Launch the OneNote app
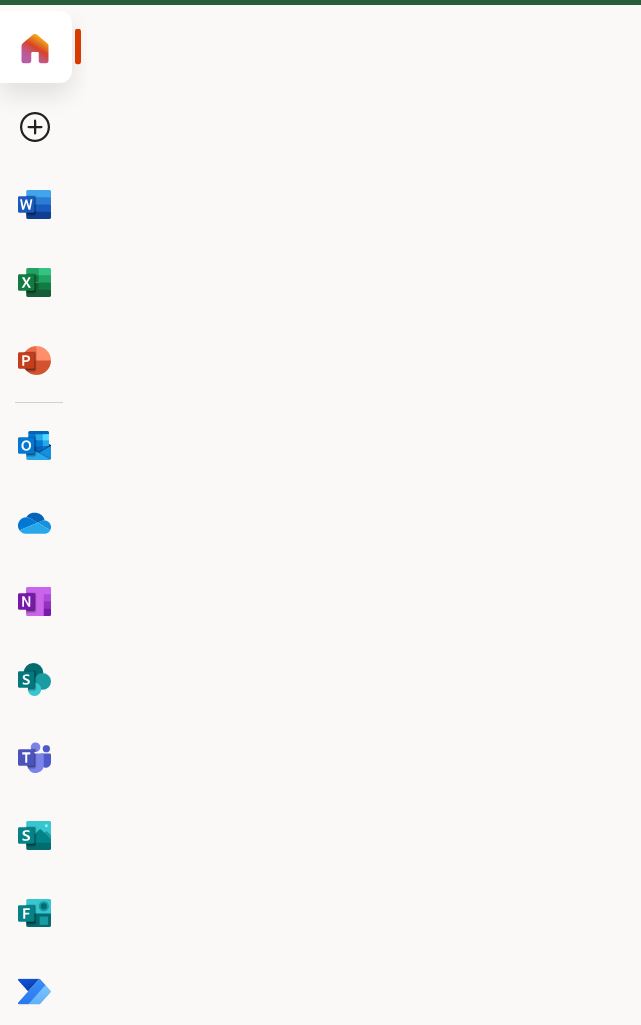641x1025 pixels. pyautogui.click(x=35, y=602)
